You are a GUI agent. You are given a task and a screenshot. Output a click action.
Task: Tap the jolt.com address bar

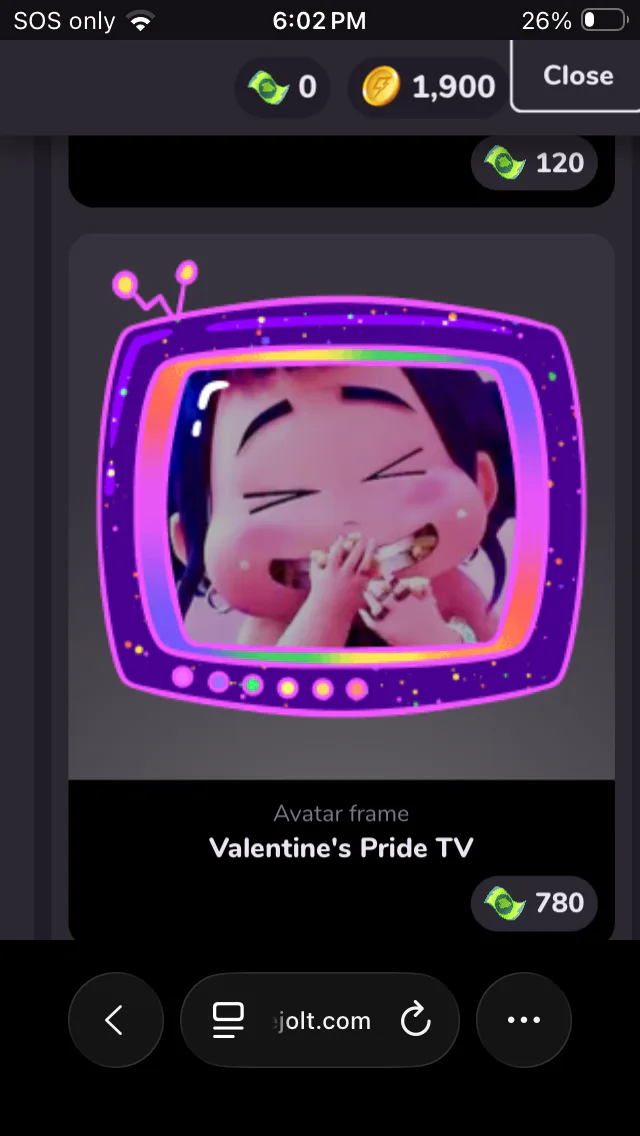(x=320, y=1019)
